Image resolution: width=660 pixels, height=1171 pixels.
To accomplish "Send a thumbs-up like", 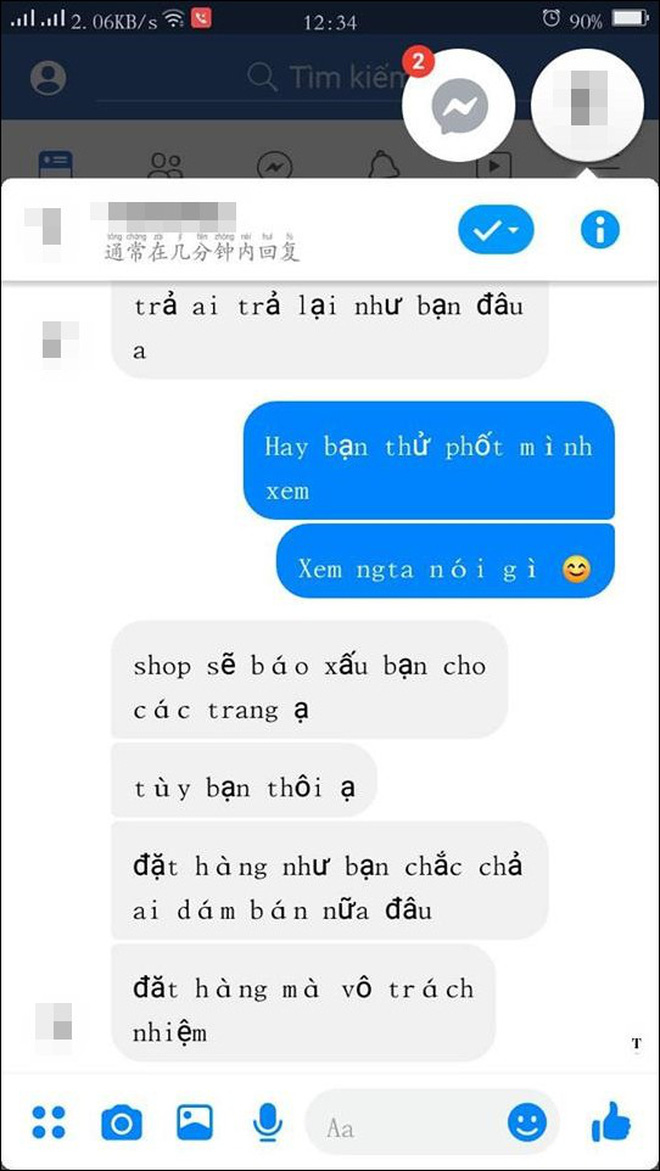I will pyautogui.click(x=611, y=1123).
